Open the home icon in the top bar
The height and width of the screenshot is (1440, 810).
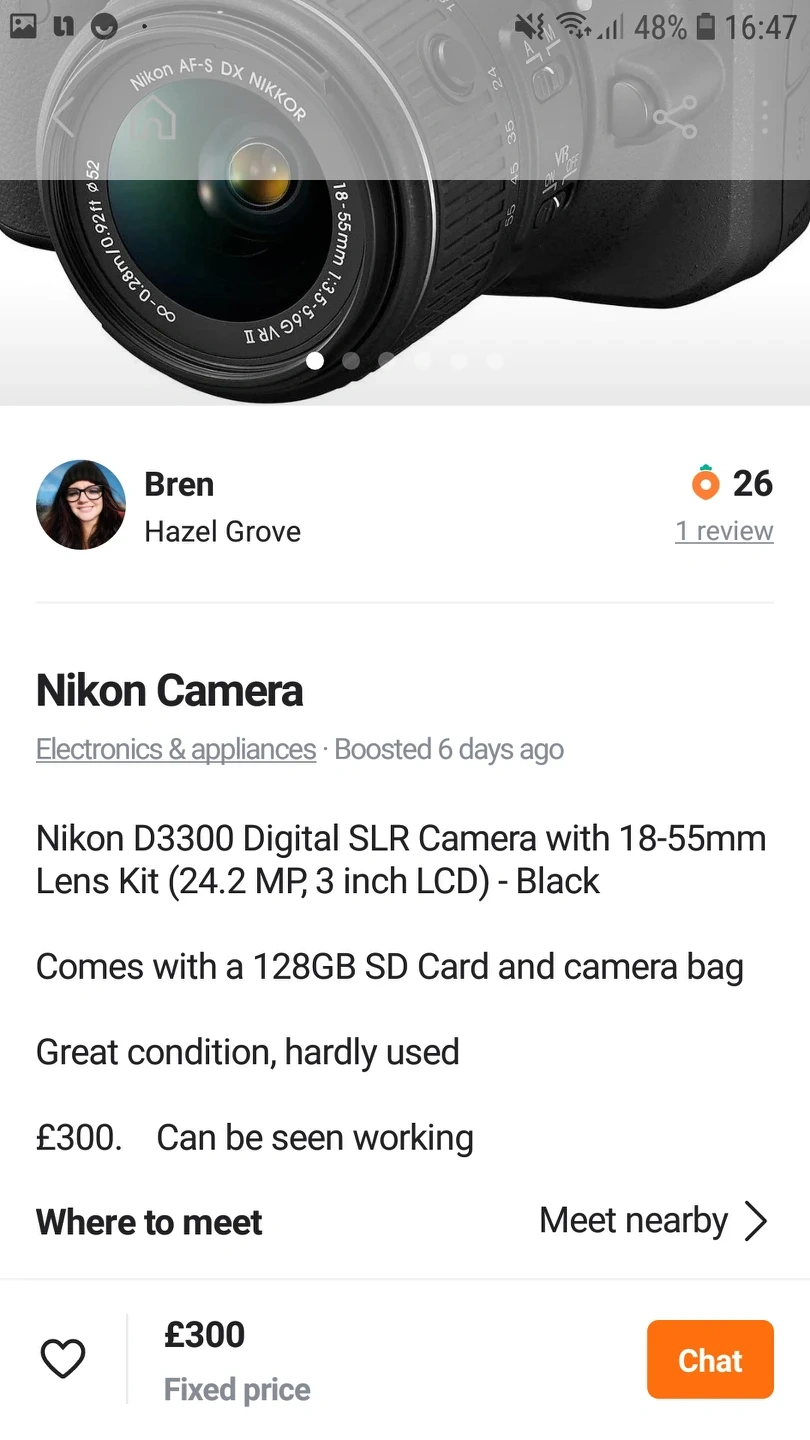click(152, 117)
